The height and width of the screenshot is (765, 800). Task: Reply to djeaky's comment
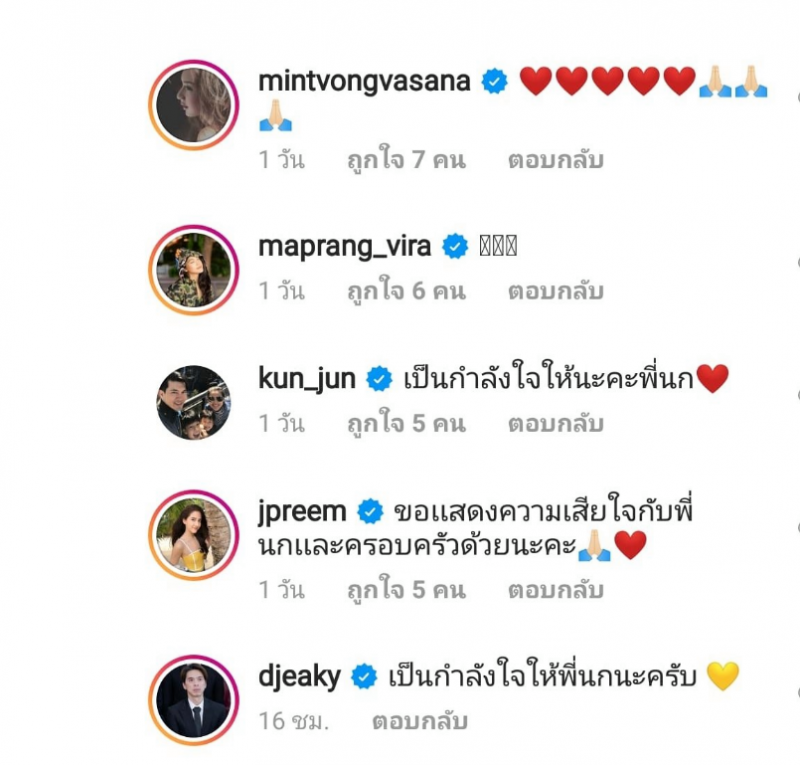tap(419, 721)
